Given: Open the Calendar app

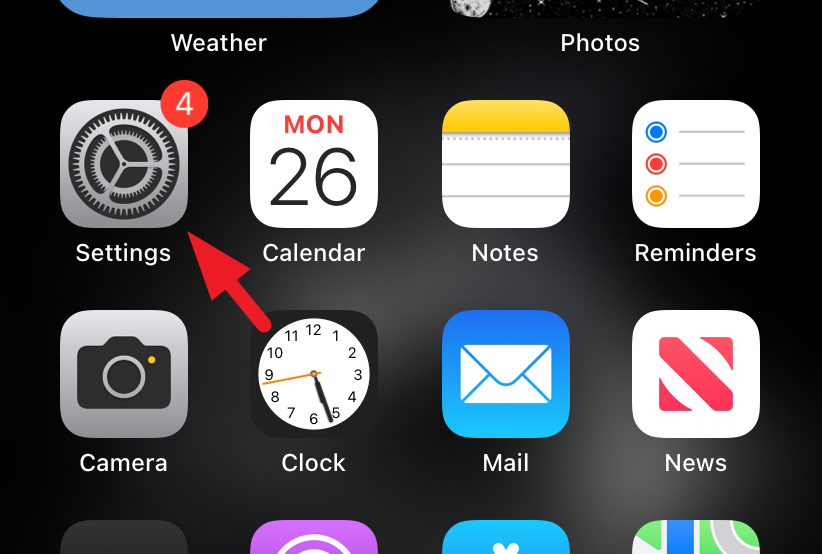Looking at the screenshot, I should [x=314, y=164].
